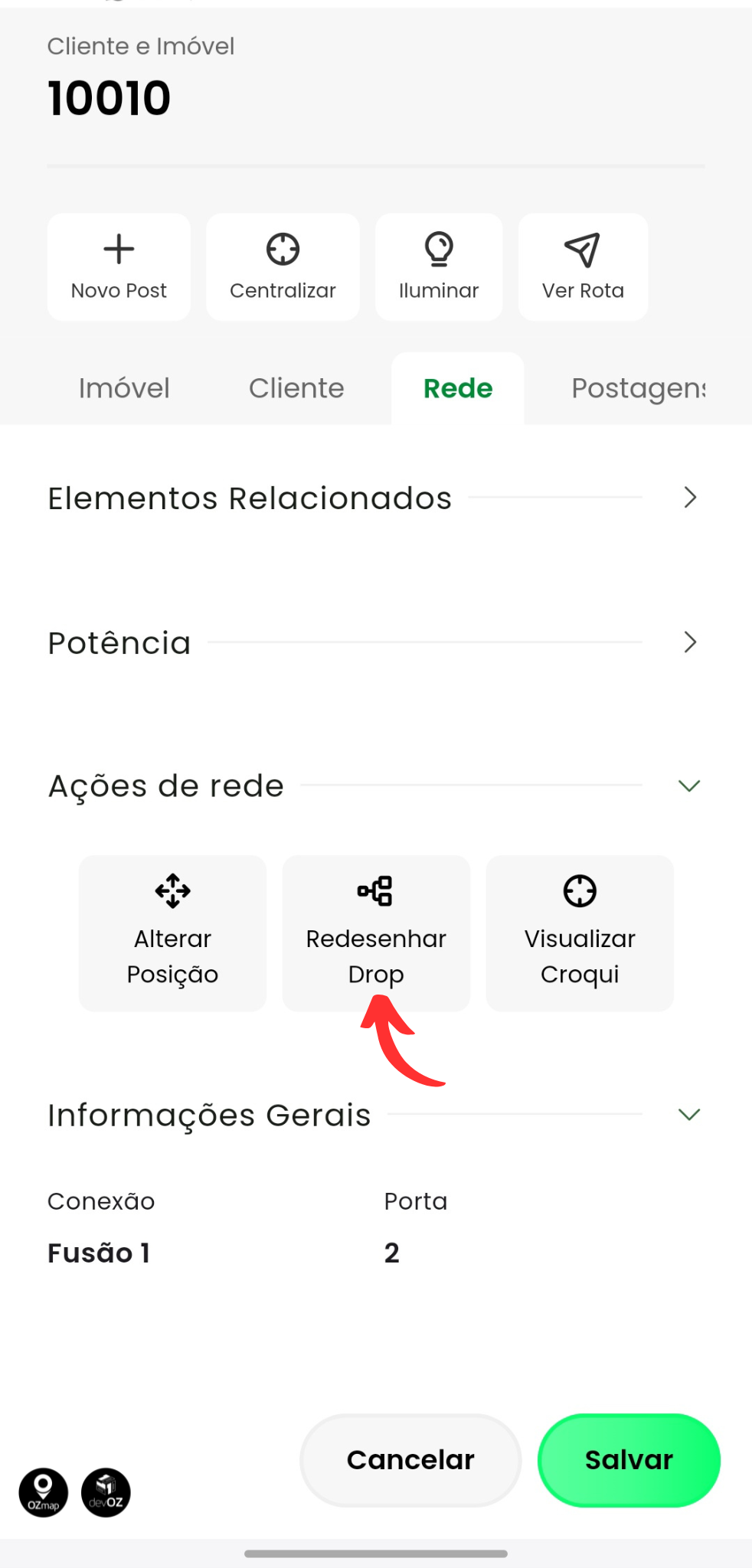Save with the Salvar button
Image resolution: width=752 pixels, height=1568 pixels.
(629, 1460)
